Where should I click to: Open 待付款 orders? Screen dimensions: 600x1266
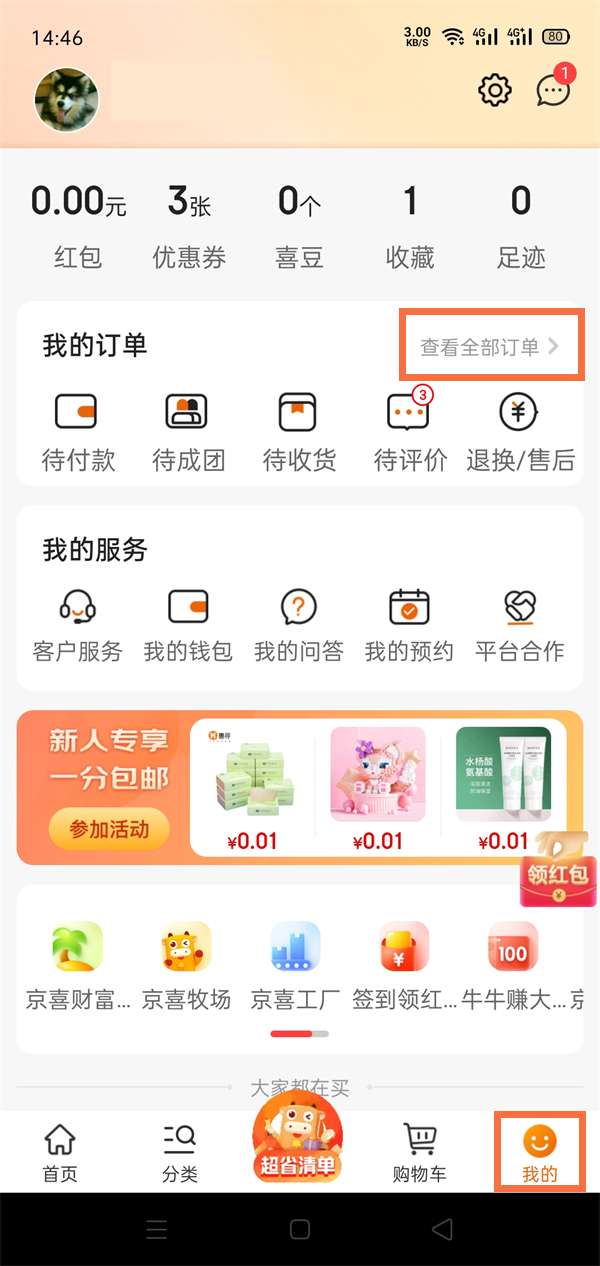pos(78,432)
